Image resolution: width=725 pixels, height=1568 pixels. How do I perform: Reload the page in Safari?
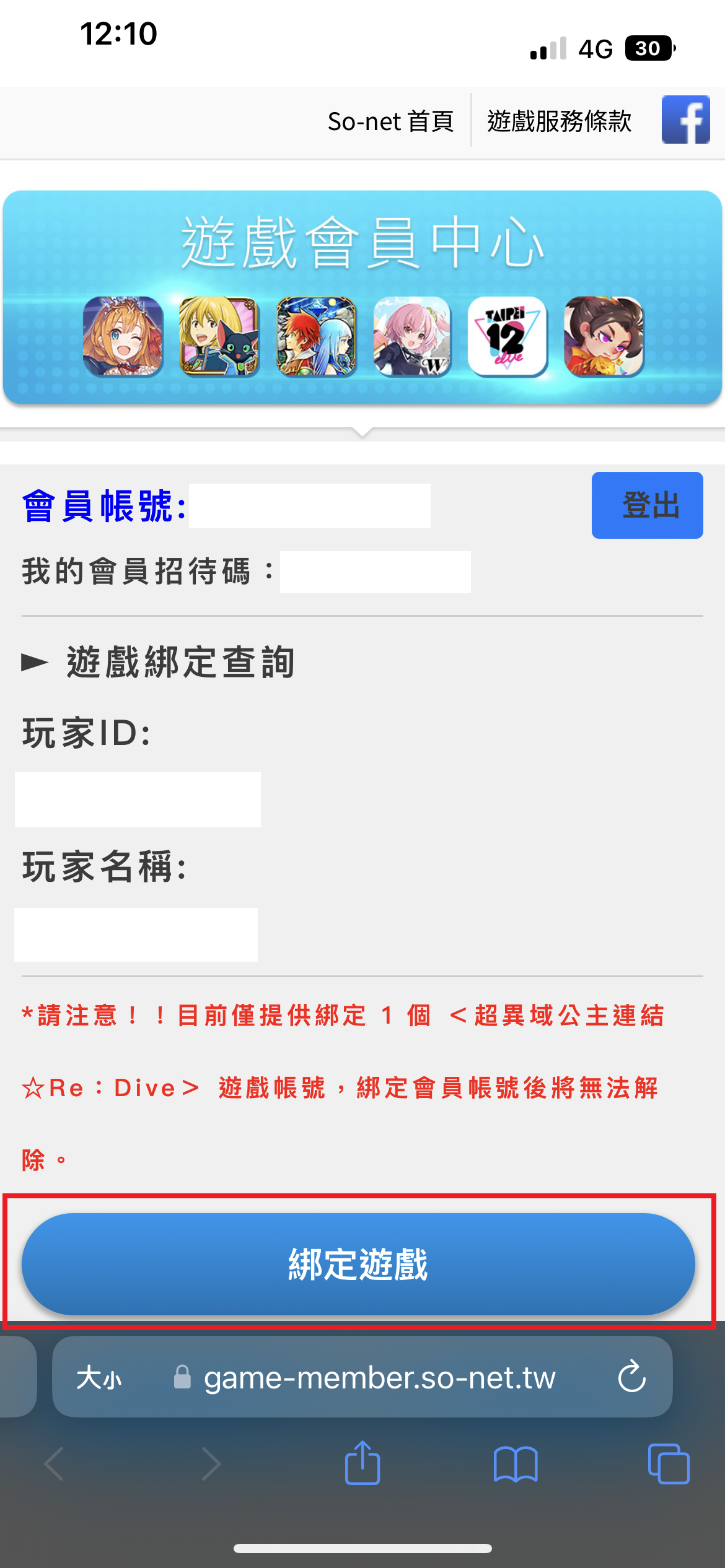pos(632,1377)
